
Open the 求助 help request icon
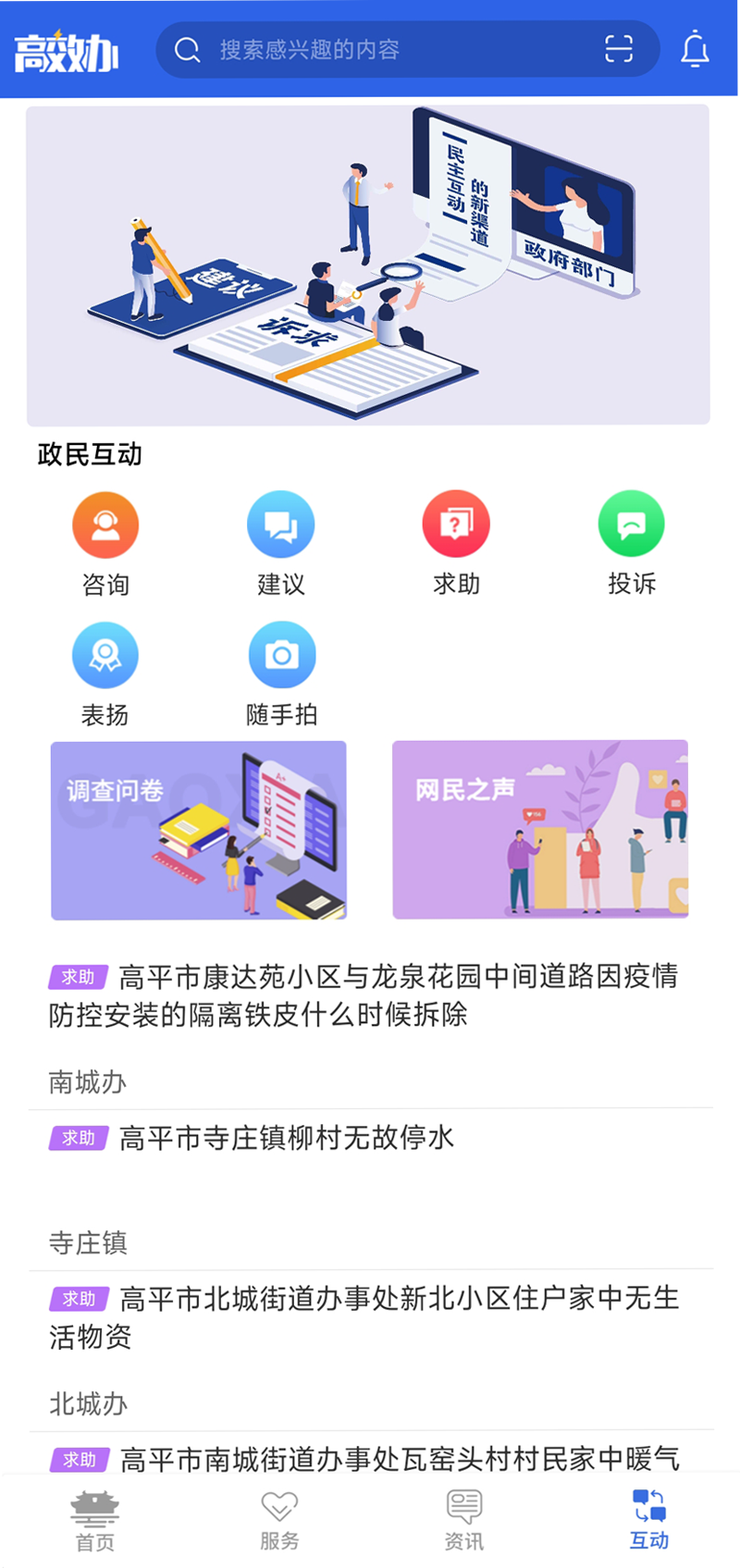tap(456, 525)
